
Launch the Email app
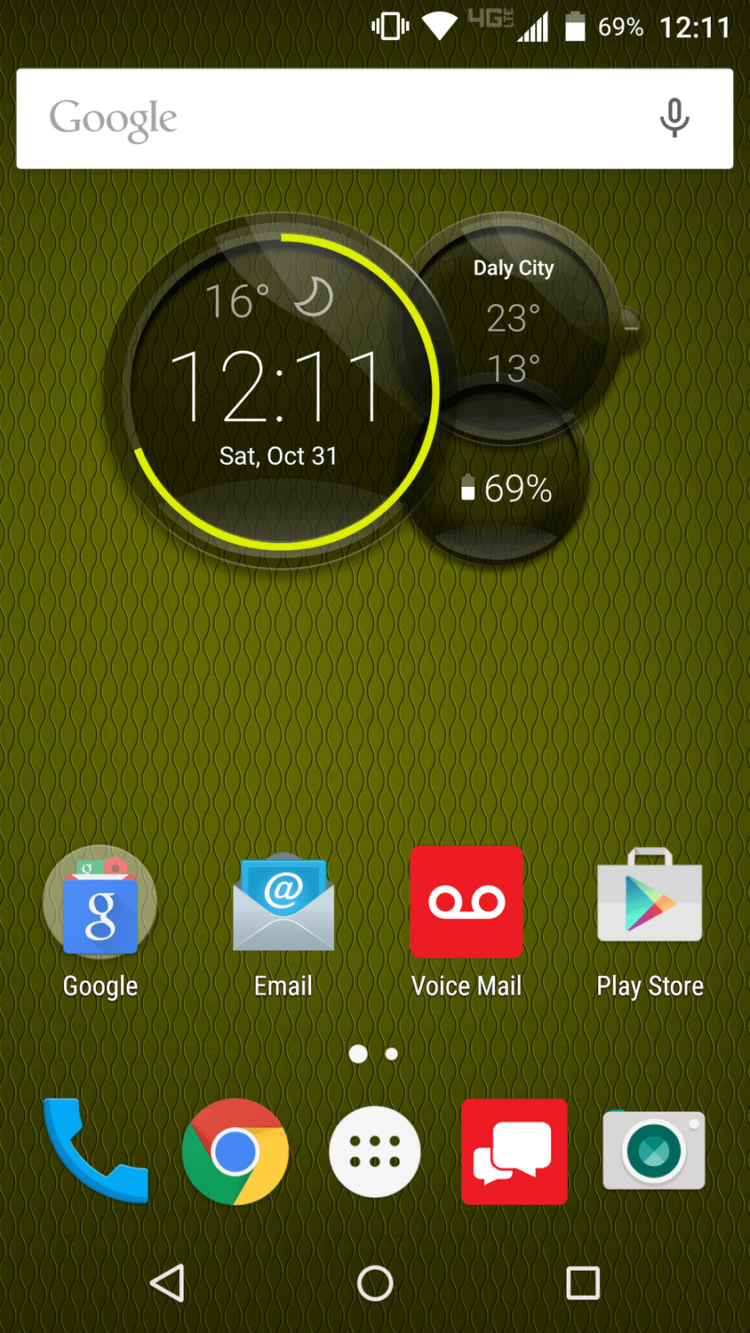[283, 905]
